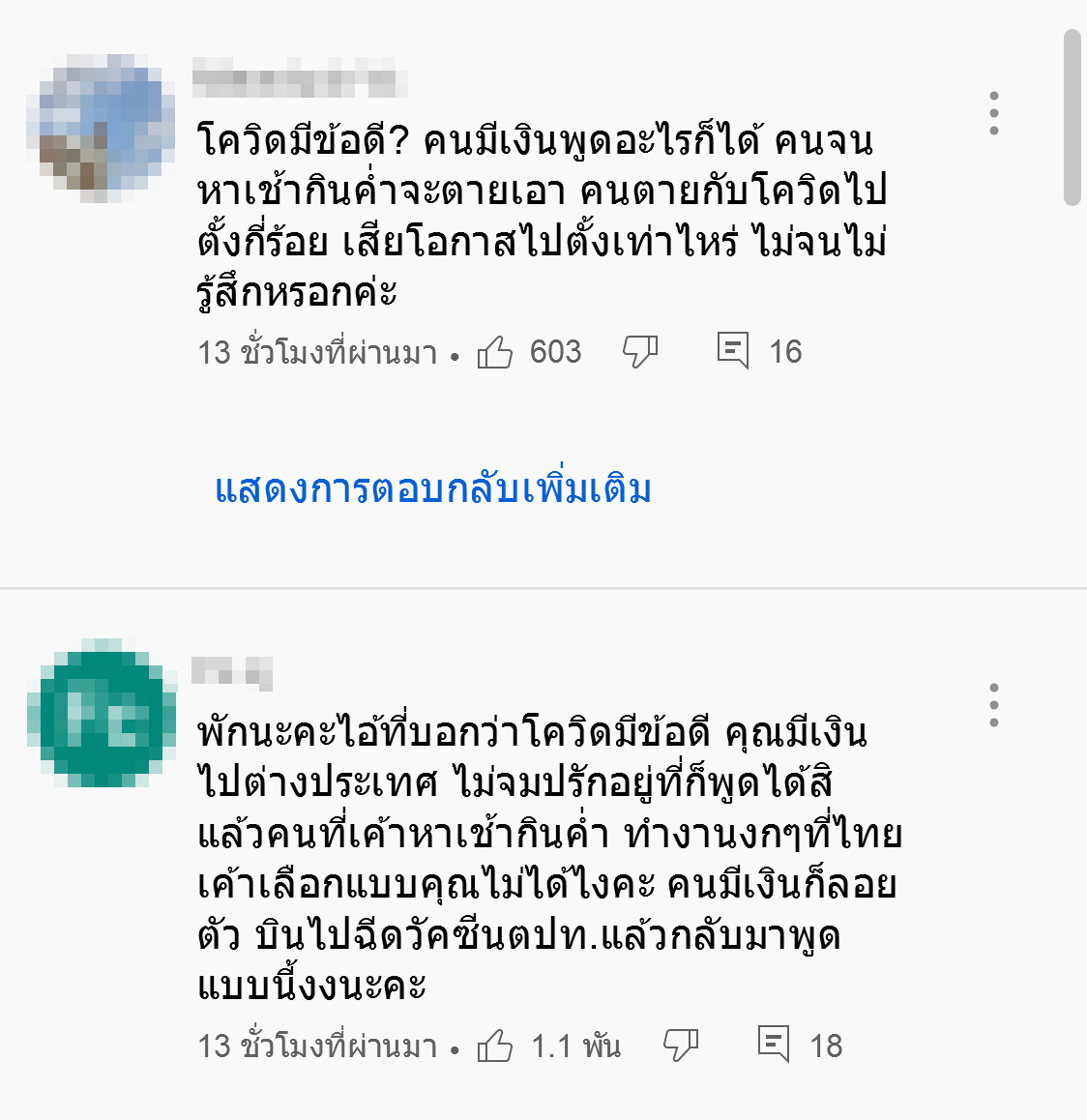
Task: Open the 16 replies on the first comment
Action: (733, 350)
